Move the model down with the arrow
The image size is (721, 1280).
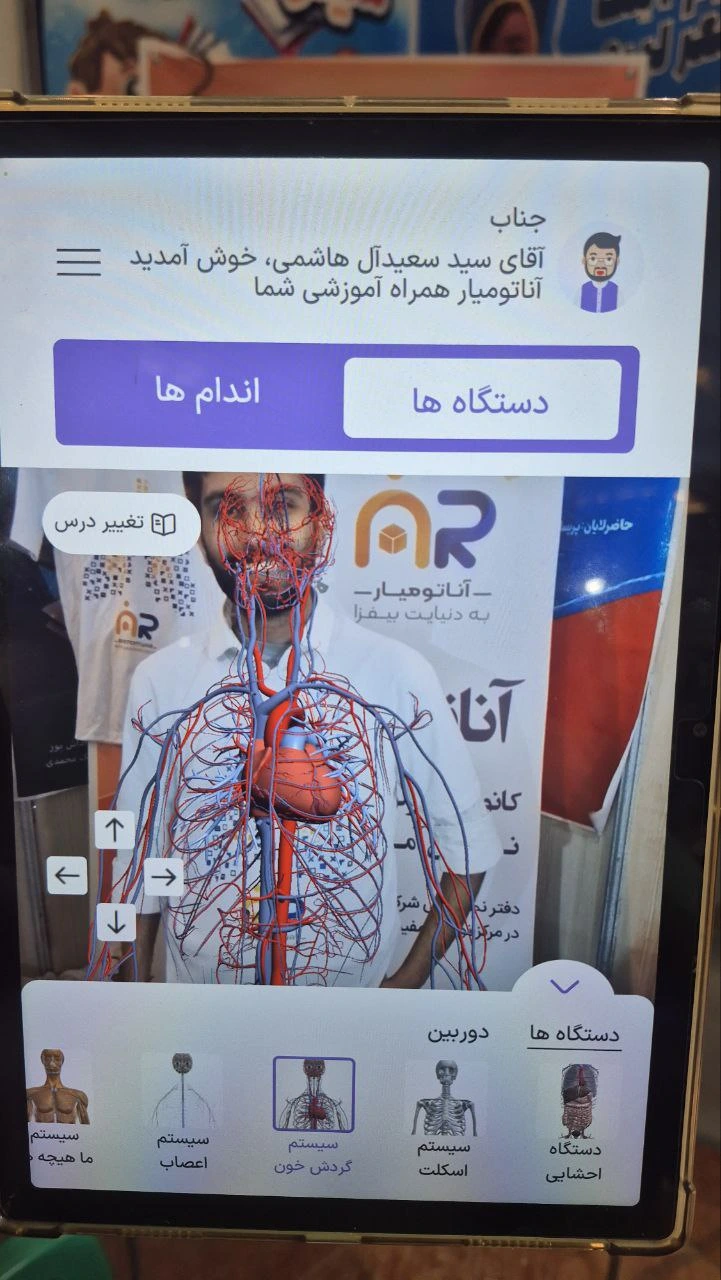pyautogui.click(x=116, y=922)
